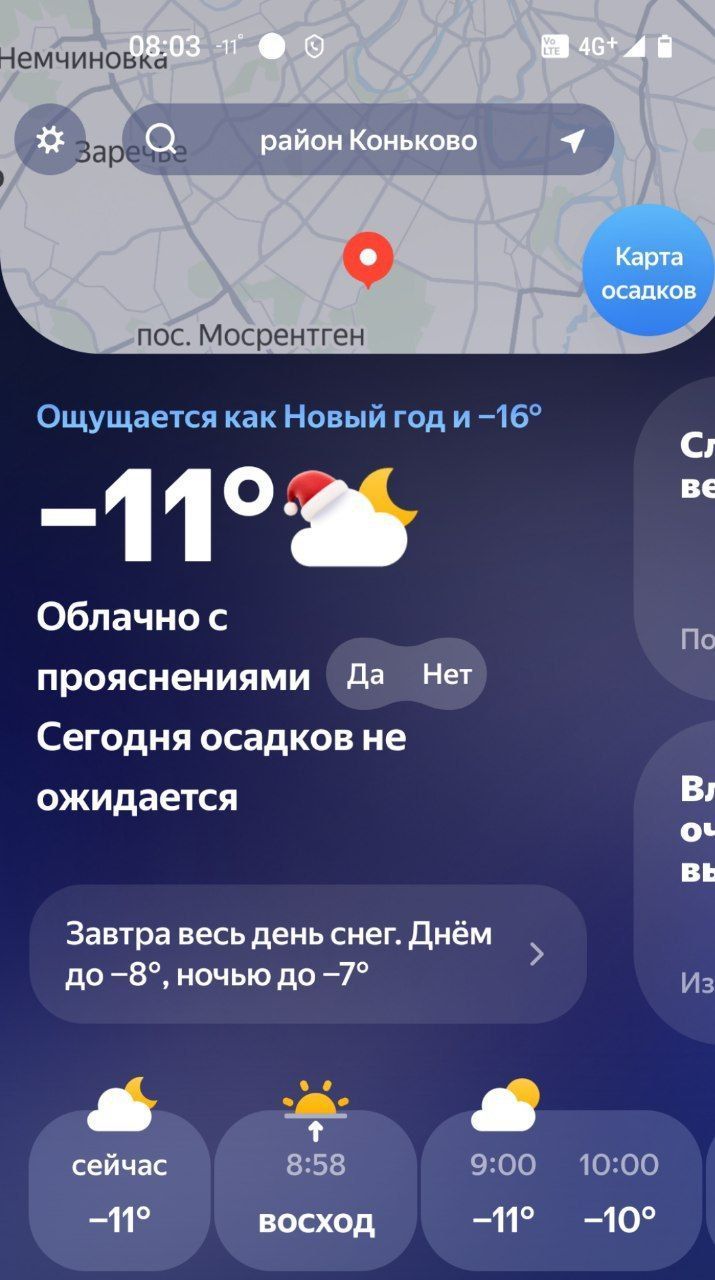This screenshot has height=1280, width=715.
Task: Use the current location arrow
Action: point(572,141)
